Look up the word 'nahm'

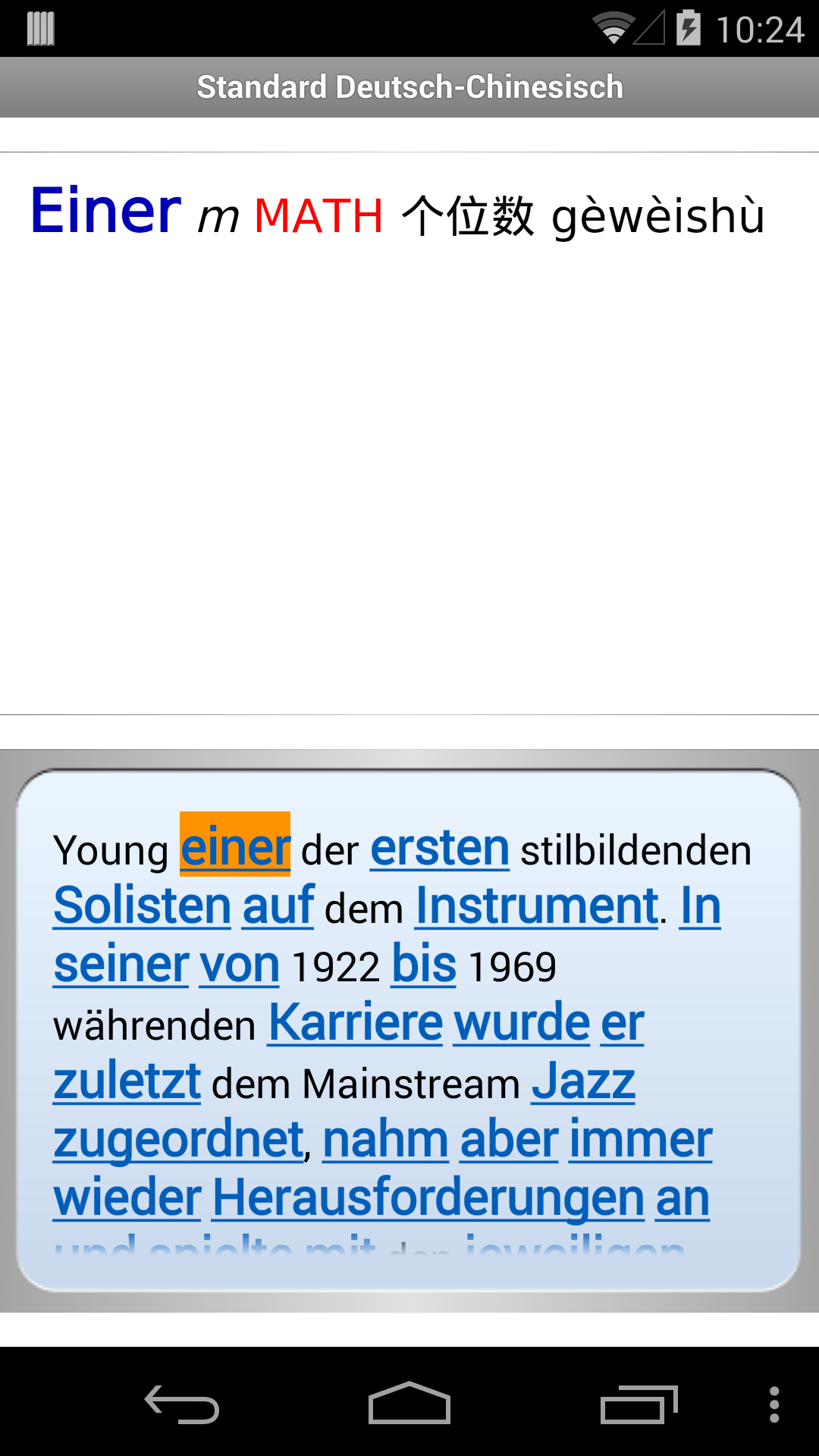385,1140
